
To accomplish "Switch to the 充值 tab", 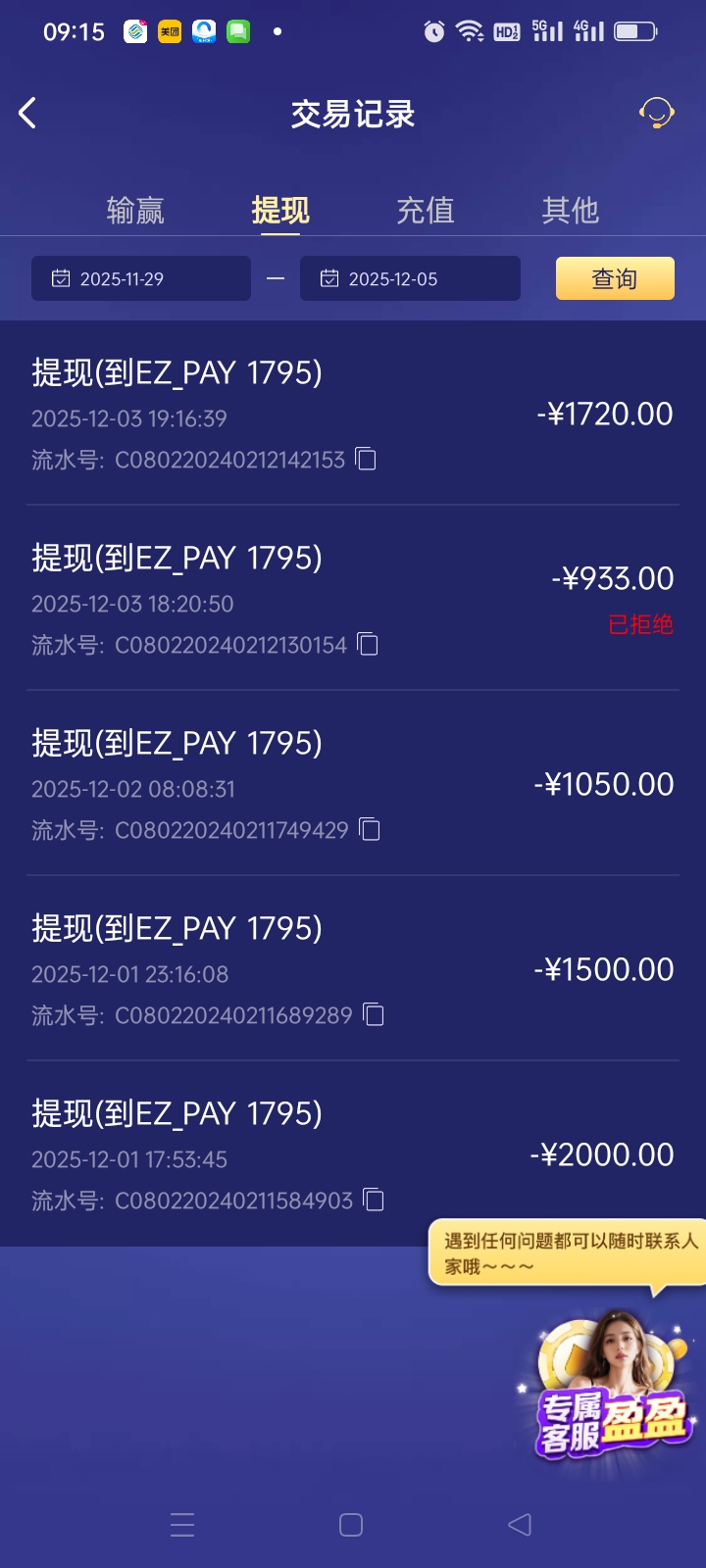I will 424,210.
